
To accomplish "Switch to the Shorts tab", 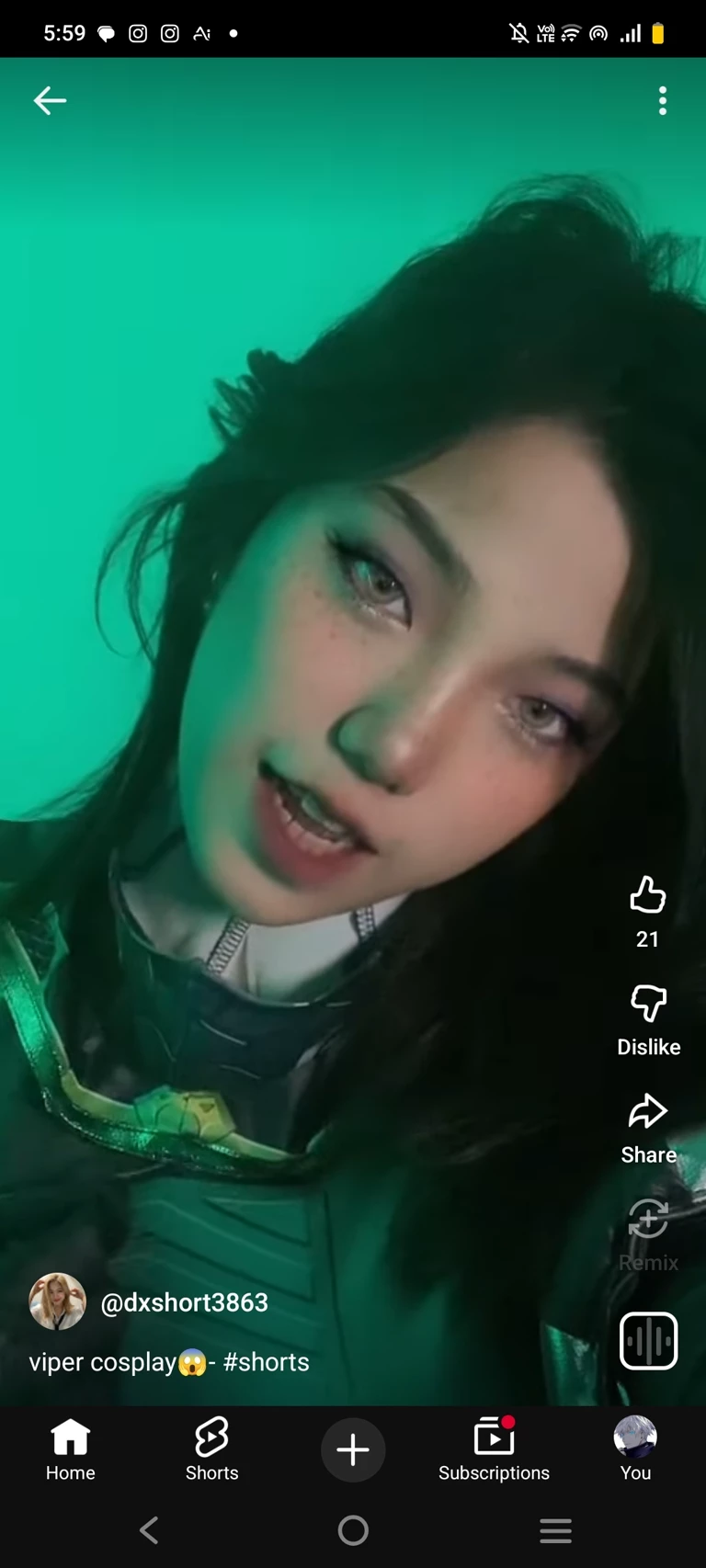I will coord(211,1449).
